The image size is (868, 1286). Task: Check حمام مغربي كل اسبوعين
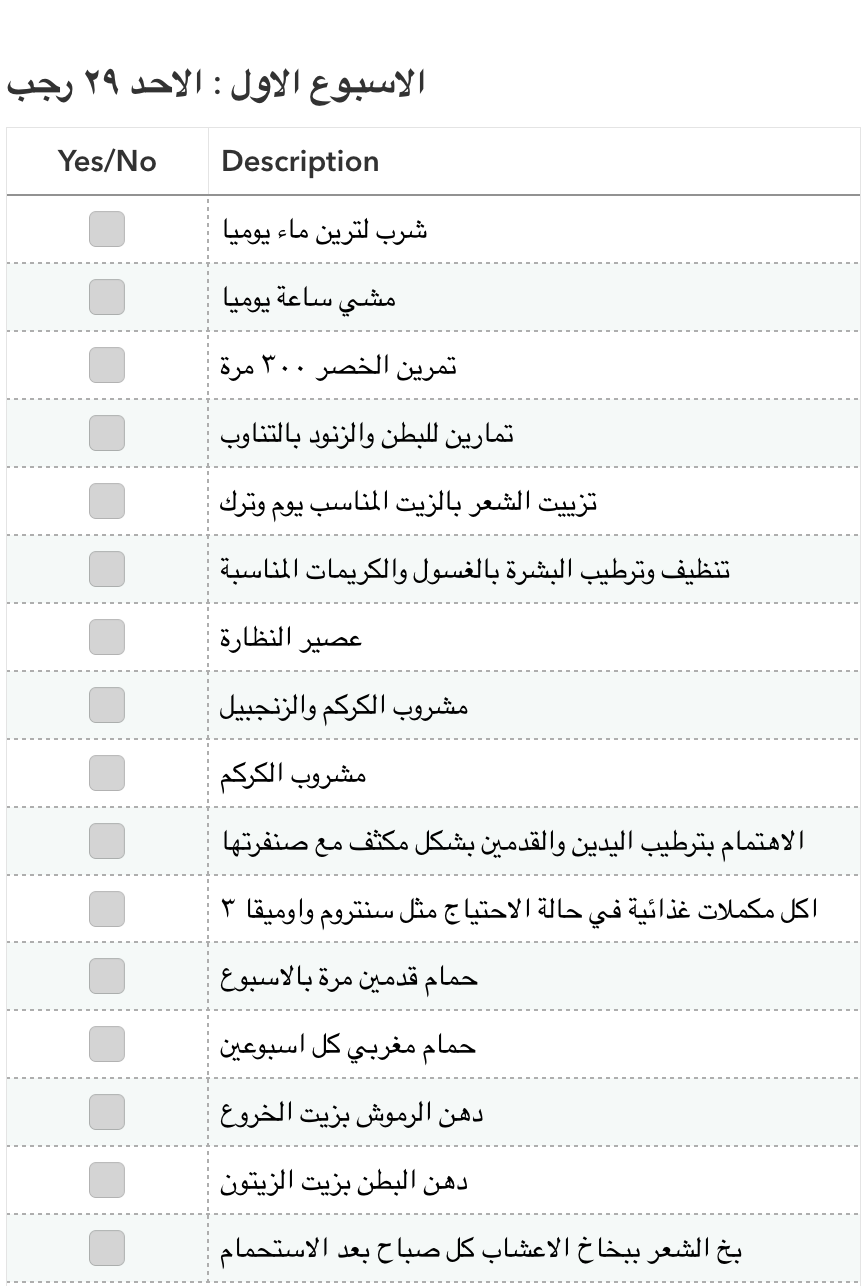107,1045
